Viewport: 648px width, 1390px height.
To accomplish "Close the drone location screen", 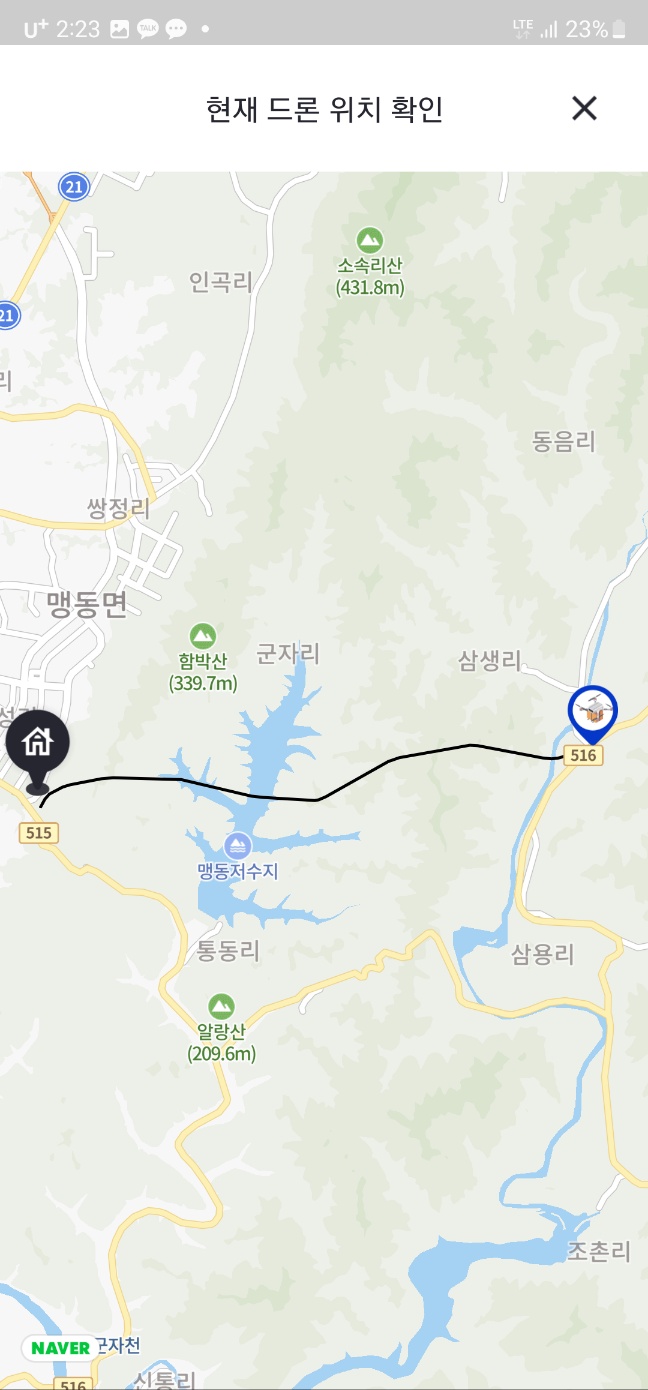I will tap(584, 108).
